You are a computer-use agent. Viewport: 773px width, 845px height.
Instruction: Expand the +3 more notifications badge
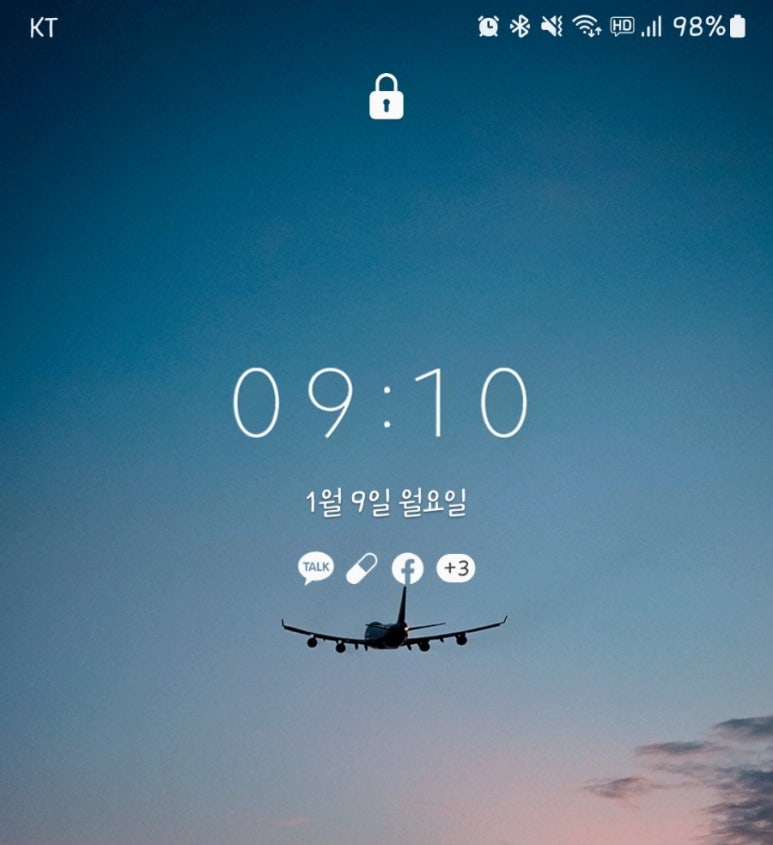click(456, 568)
